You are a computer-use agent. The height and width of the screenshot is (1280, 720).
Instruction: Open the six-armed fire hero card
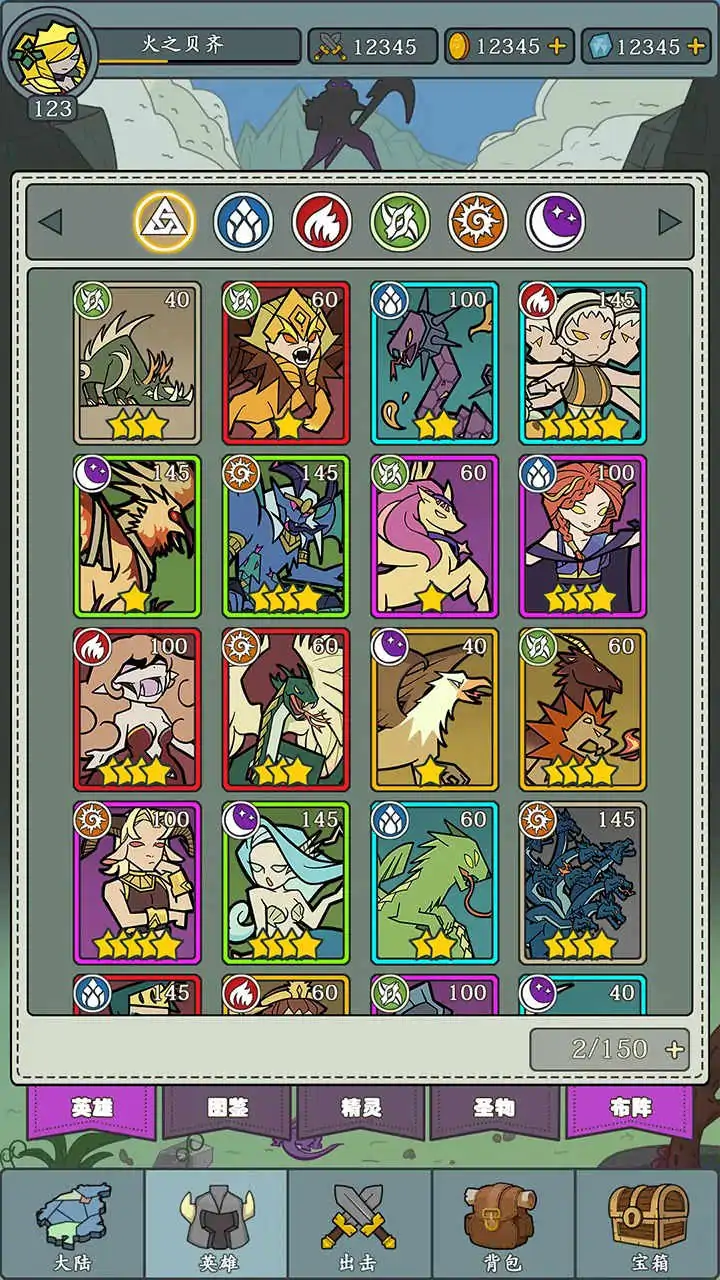[x=583, y=362]
